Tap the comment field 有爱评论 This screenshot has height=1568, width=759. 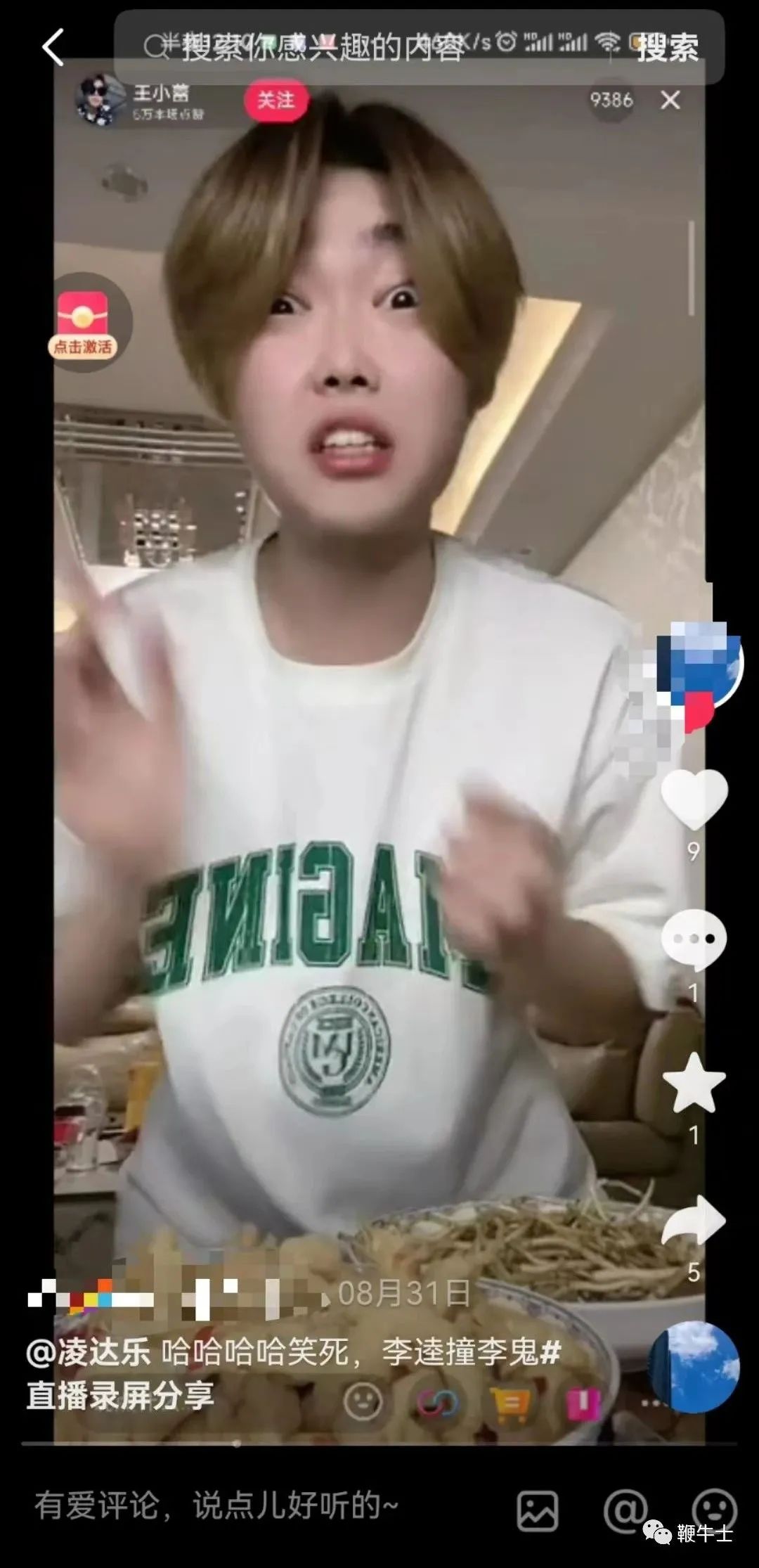point(218,1505)
